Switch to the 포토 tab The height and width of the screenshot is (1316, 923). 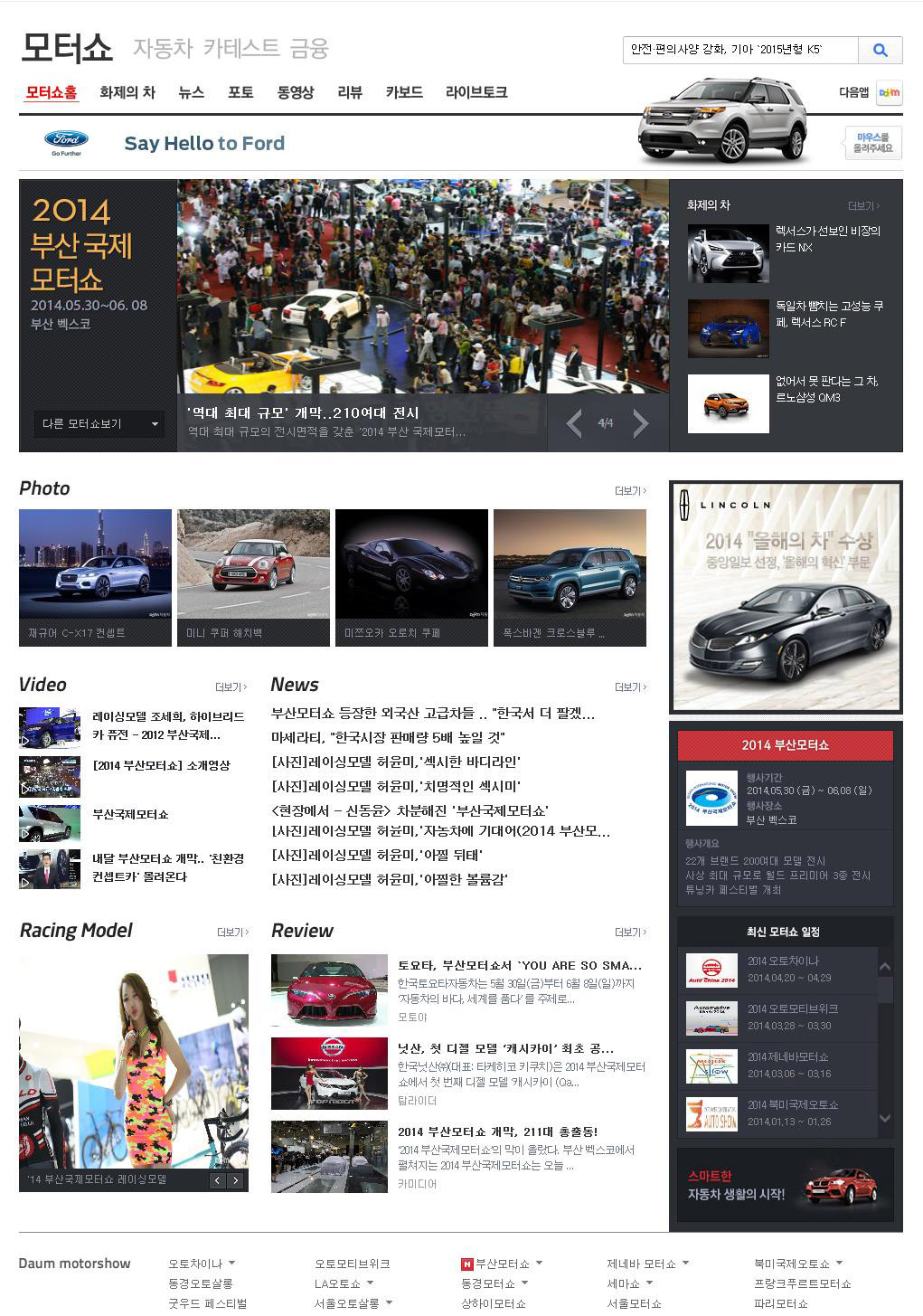pos(240,92)
